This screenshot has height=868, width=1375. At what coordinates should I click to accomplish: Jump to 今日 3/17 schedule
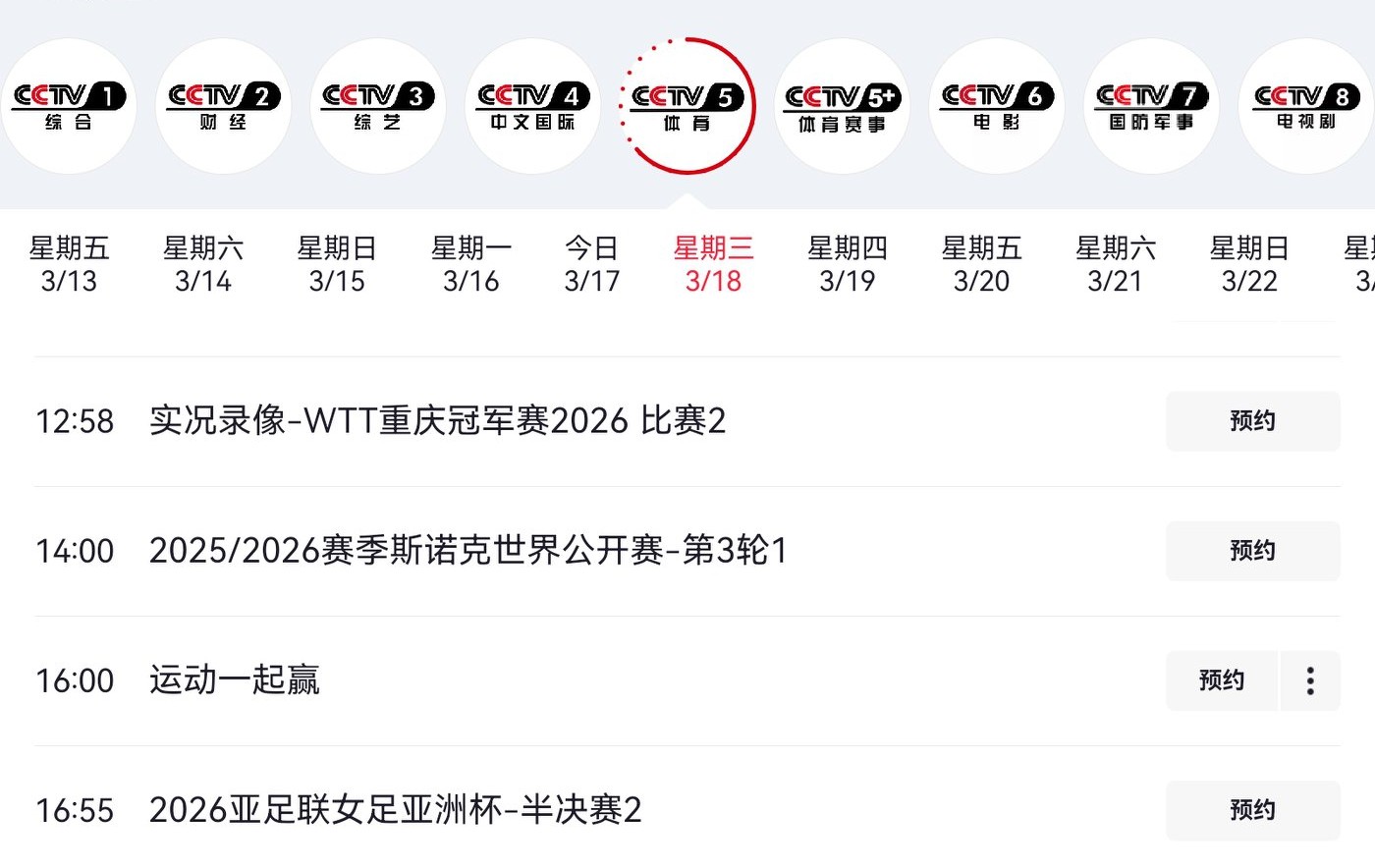(x=592, y=264)
